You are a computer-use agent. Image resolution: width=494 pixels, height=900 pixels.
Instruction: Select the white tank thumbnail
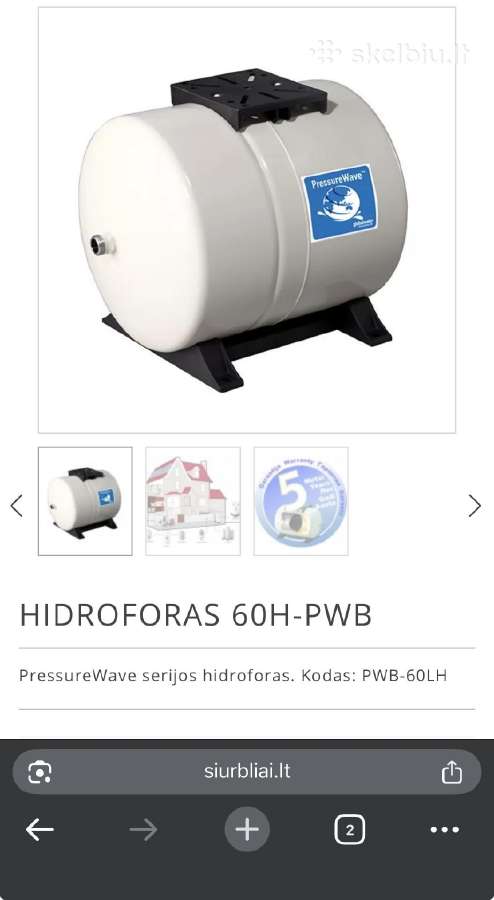coord(85,501)
